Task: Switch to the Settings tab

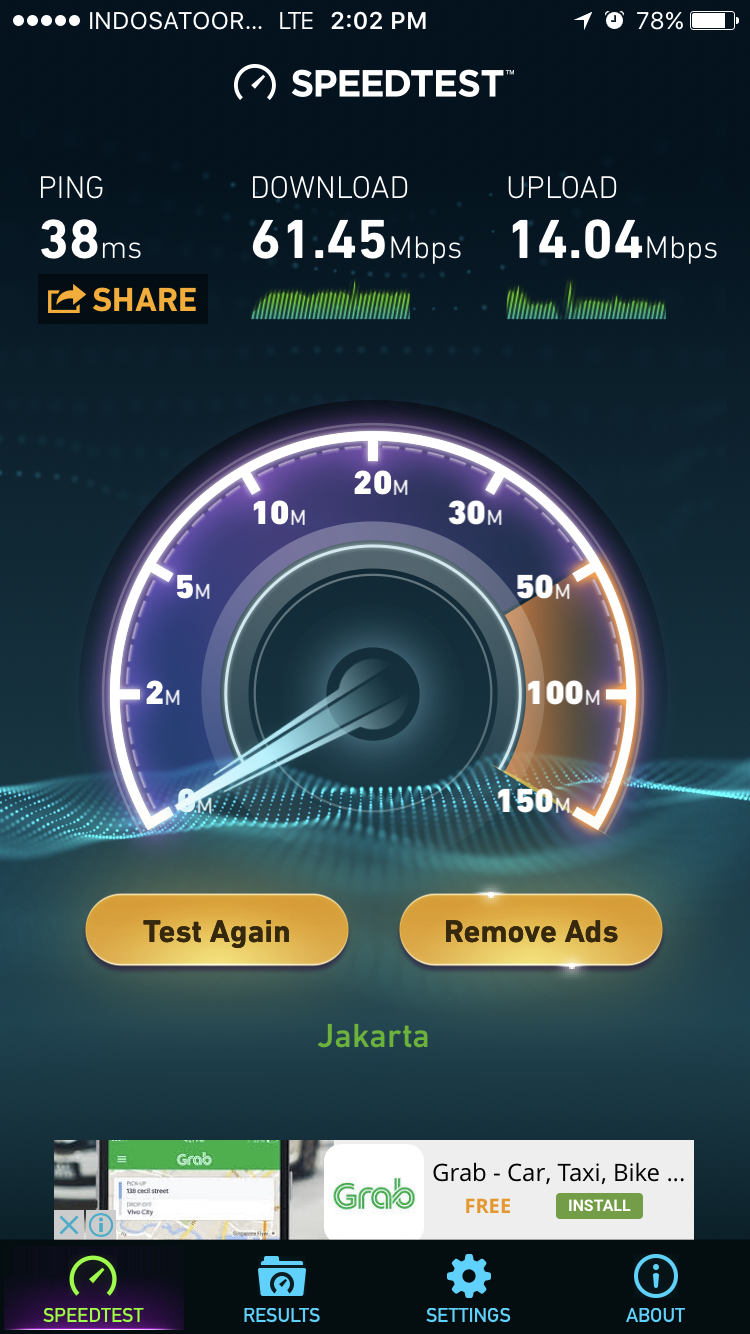Action: tap(468, 1290)
